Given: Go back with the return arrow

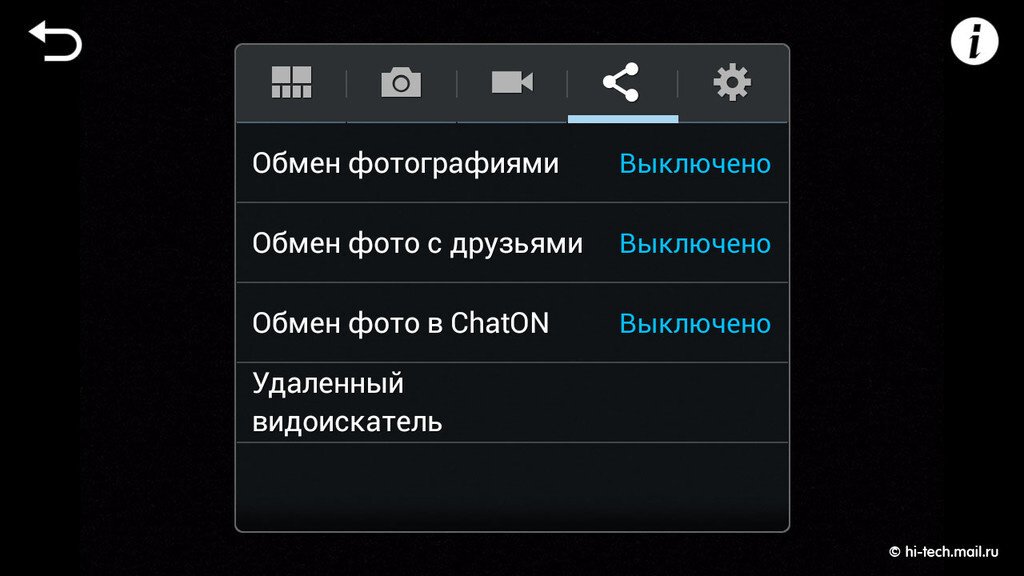Looking at the screenshot, I should click(55, 41).
